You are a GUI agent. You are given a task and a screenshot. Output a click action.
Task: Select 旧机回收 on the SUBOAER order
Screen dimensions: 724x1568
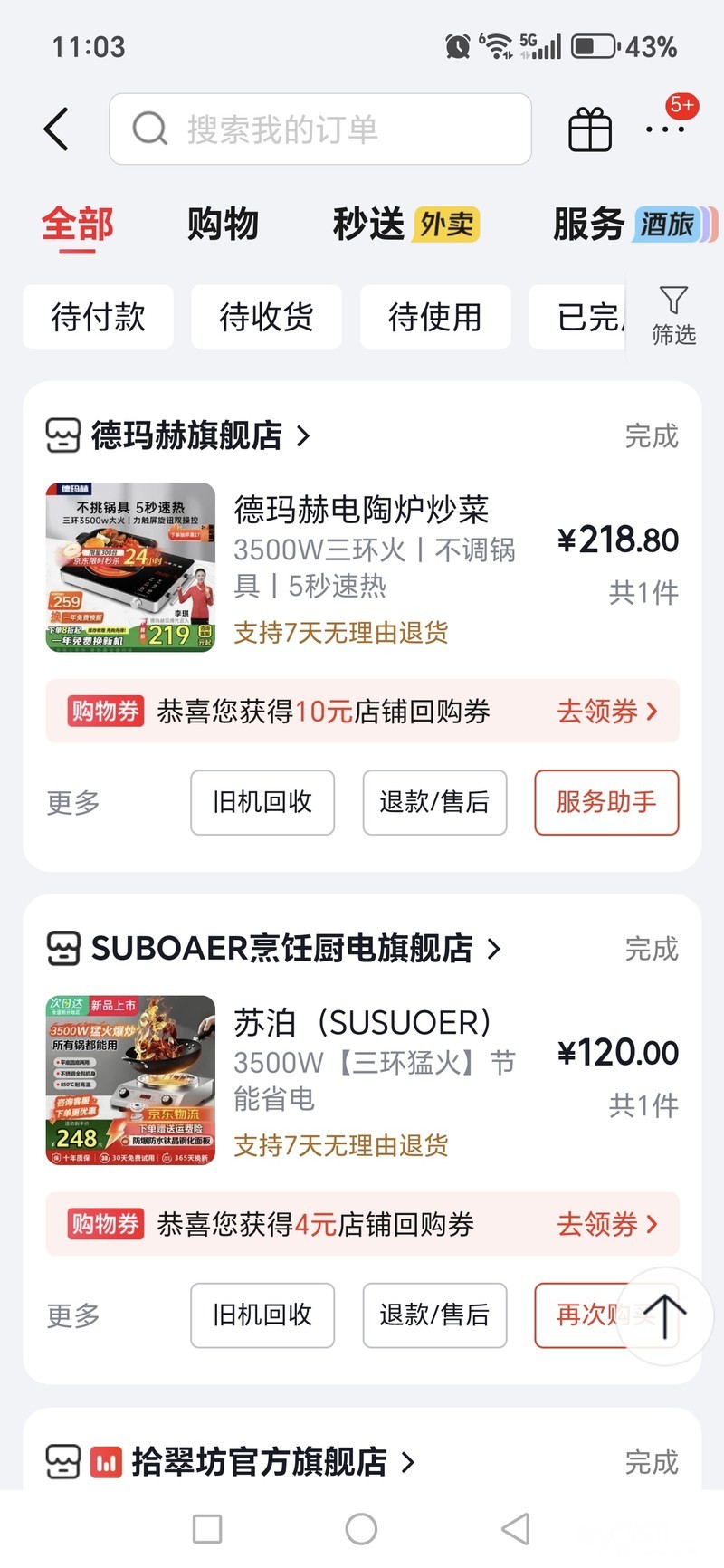pyautogui.click(x=262, y=1315)
